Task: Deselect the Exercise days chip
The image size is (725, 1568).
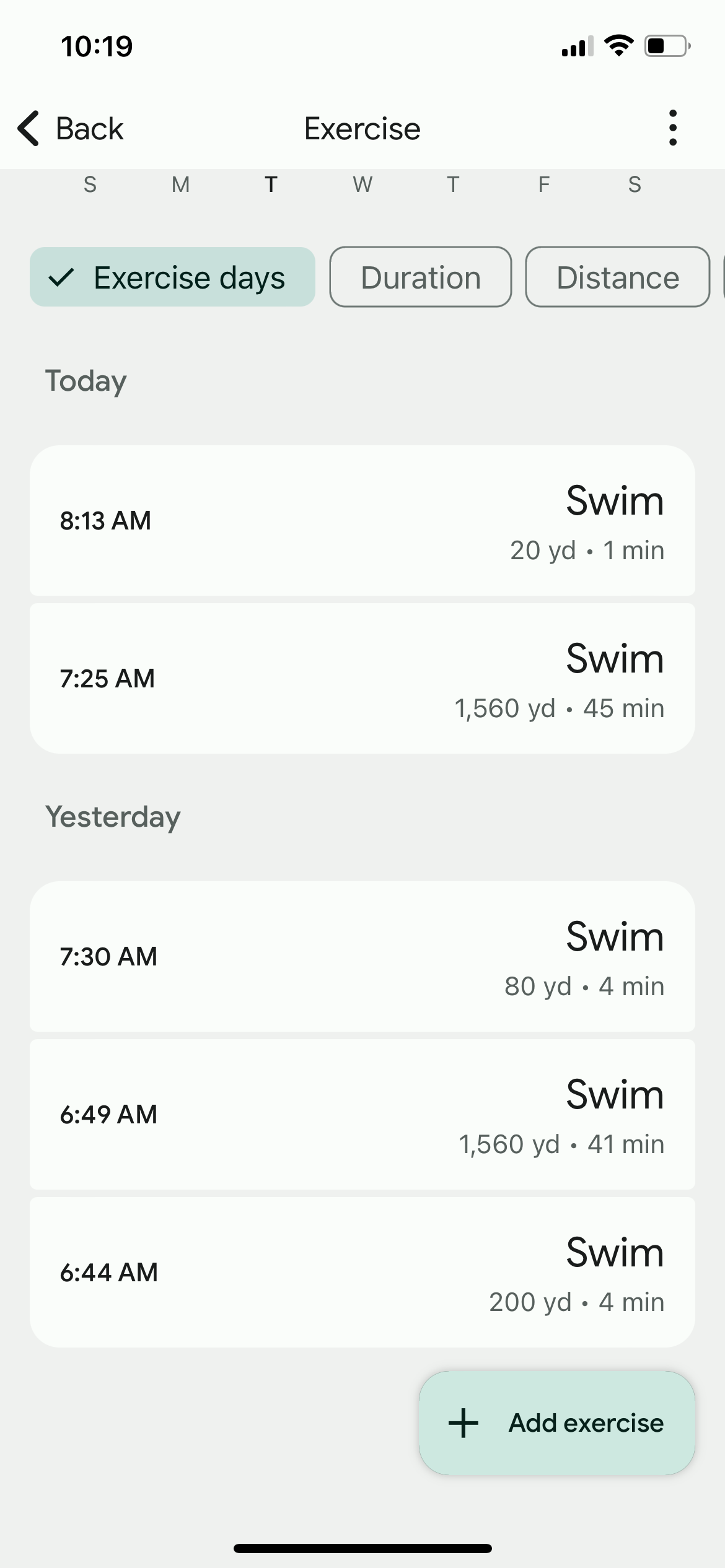Action: pyautogui.click(x=172, y=277)
